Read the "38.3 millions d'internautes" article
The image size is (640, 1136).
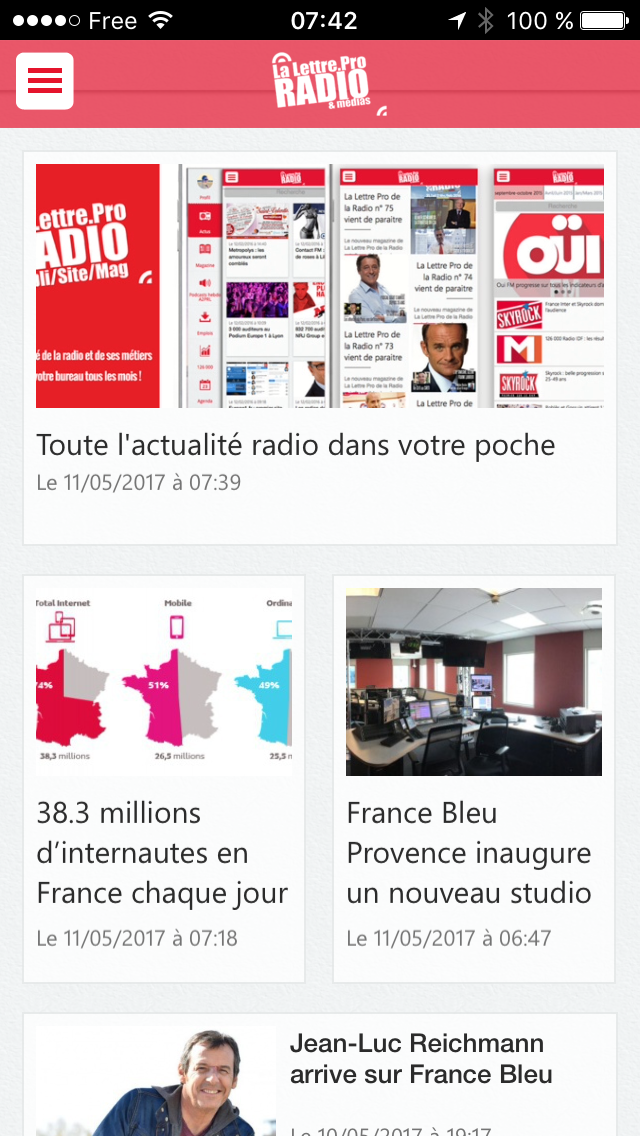[162, 852]
